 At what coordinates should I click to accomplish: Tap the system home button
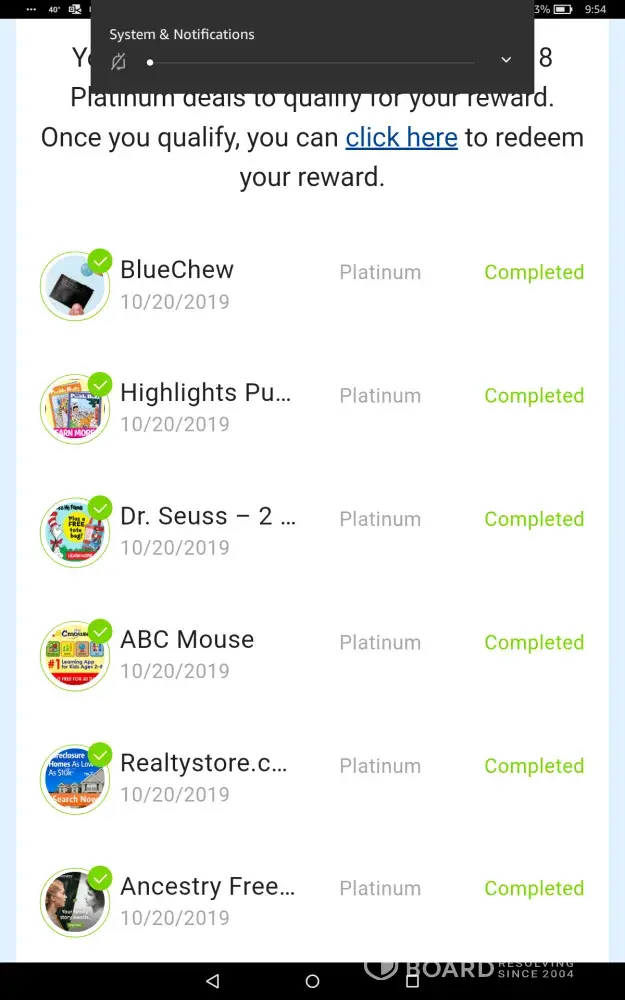(x=312, y=981)
